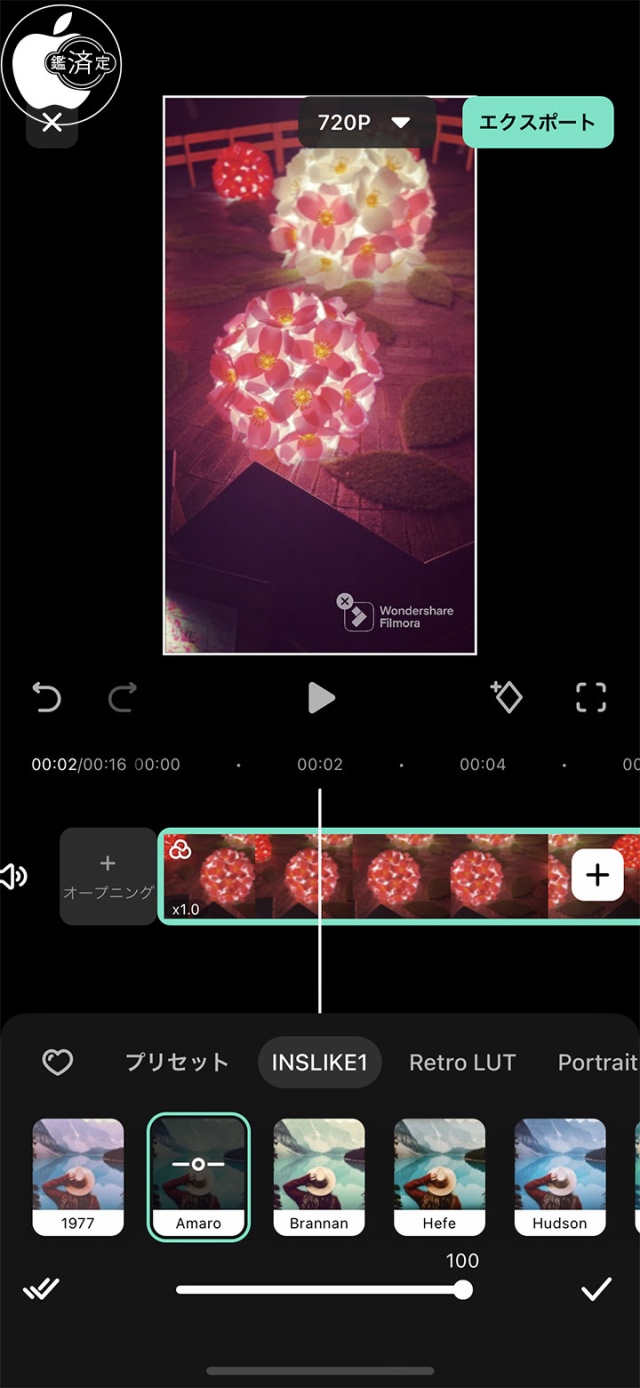
Task: Close the editor with the X button
Action: click(52, 123)
